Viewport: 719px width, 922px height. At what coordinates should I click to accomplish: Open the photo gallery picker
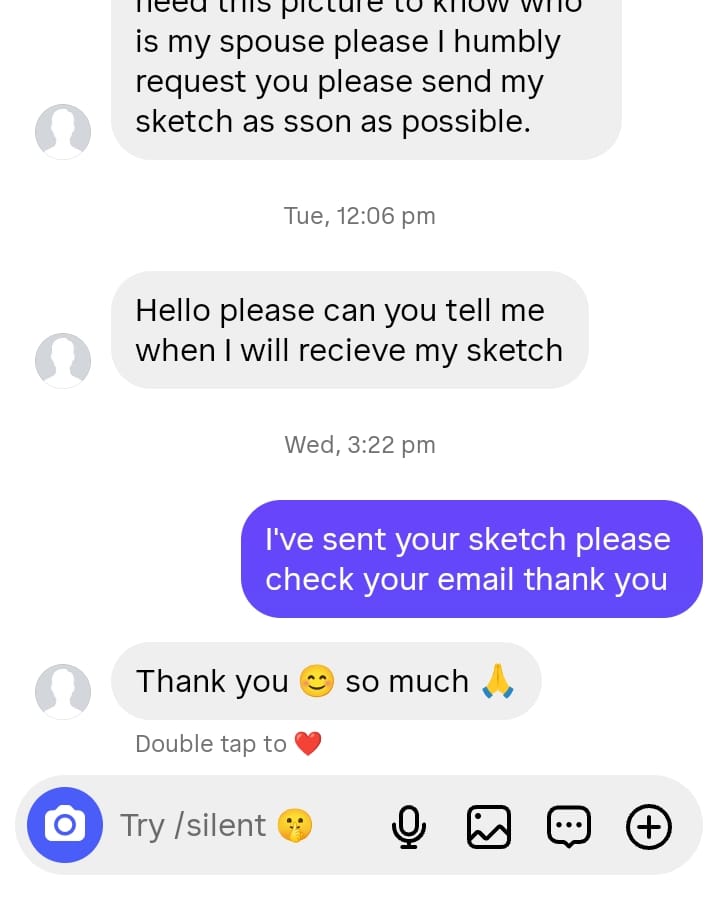click(489, 826)
